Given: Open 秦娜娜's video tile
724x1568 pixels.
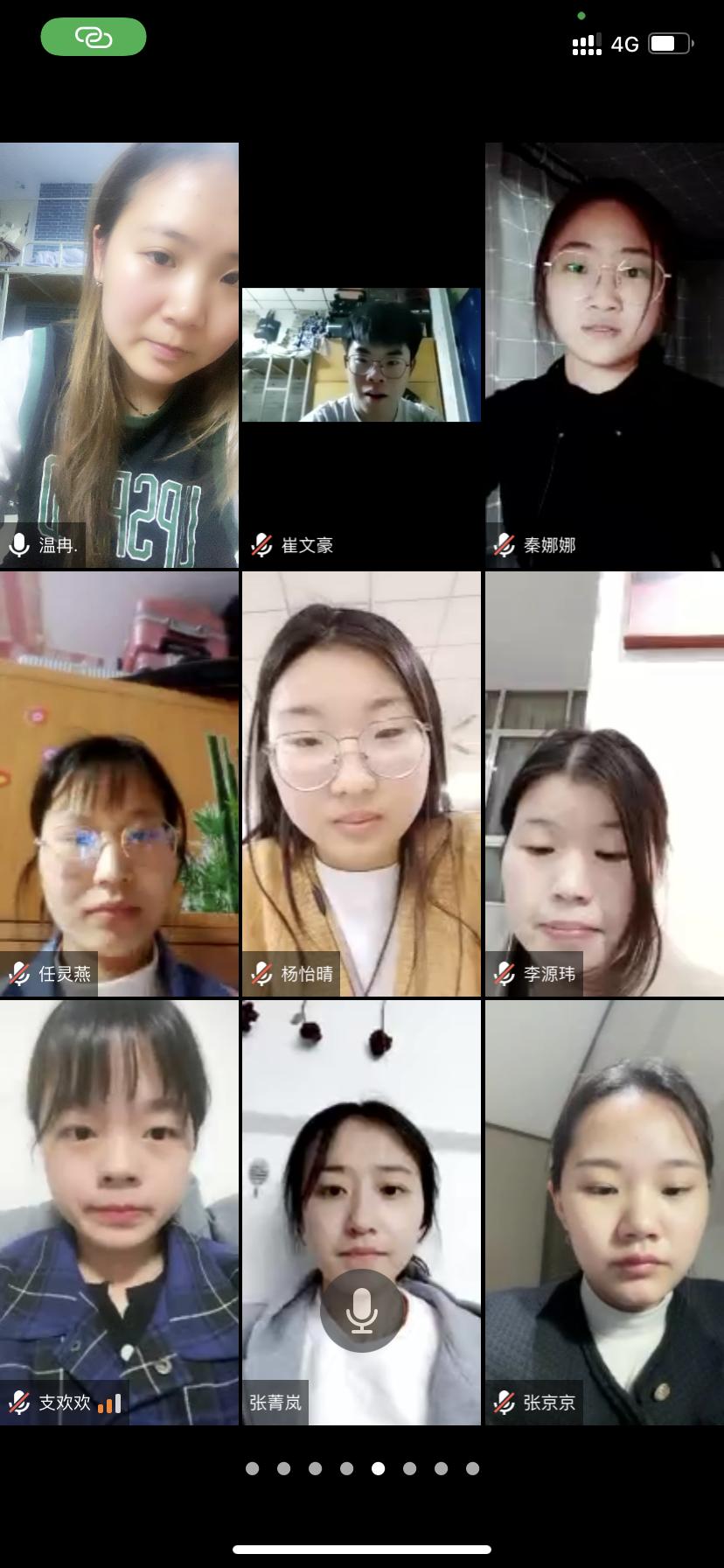Looking at the screenshot, I should (x=604, y=354).
